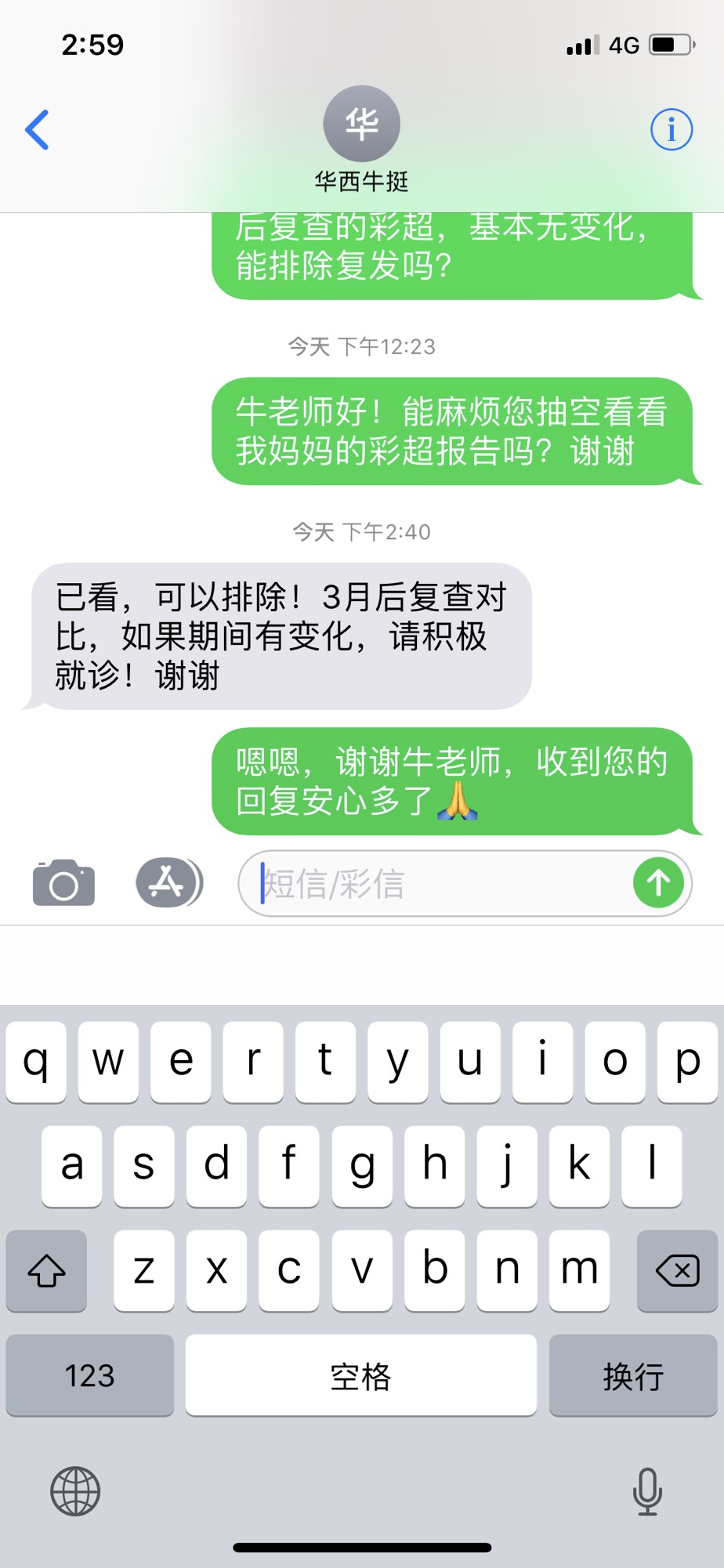The image size is (724, 1568).
Task: Toggle the shift key
Action: 46,1270
